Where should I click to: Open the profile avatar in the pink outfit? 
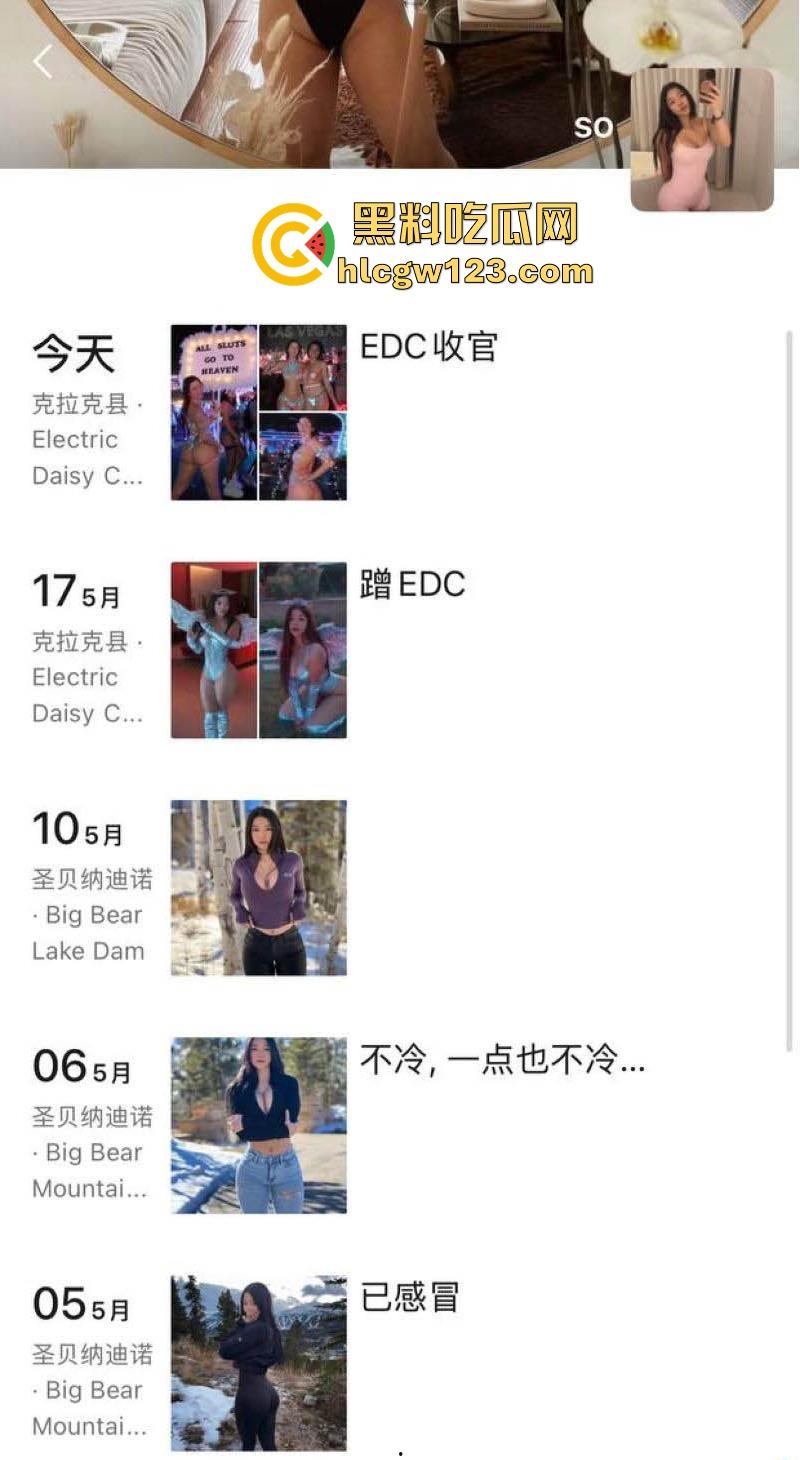702,137
